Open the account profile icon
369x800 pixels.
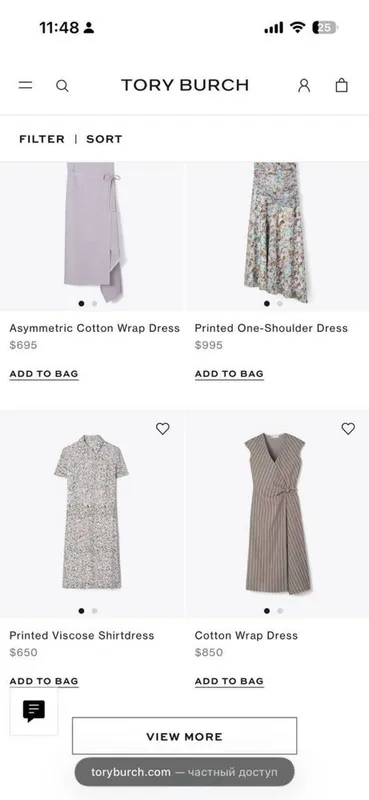pos(304,86)
